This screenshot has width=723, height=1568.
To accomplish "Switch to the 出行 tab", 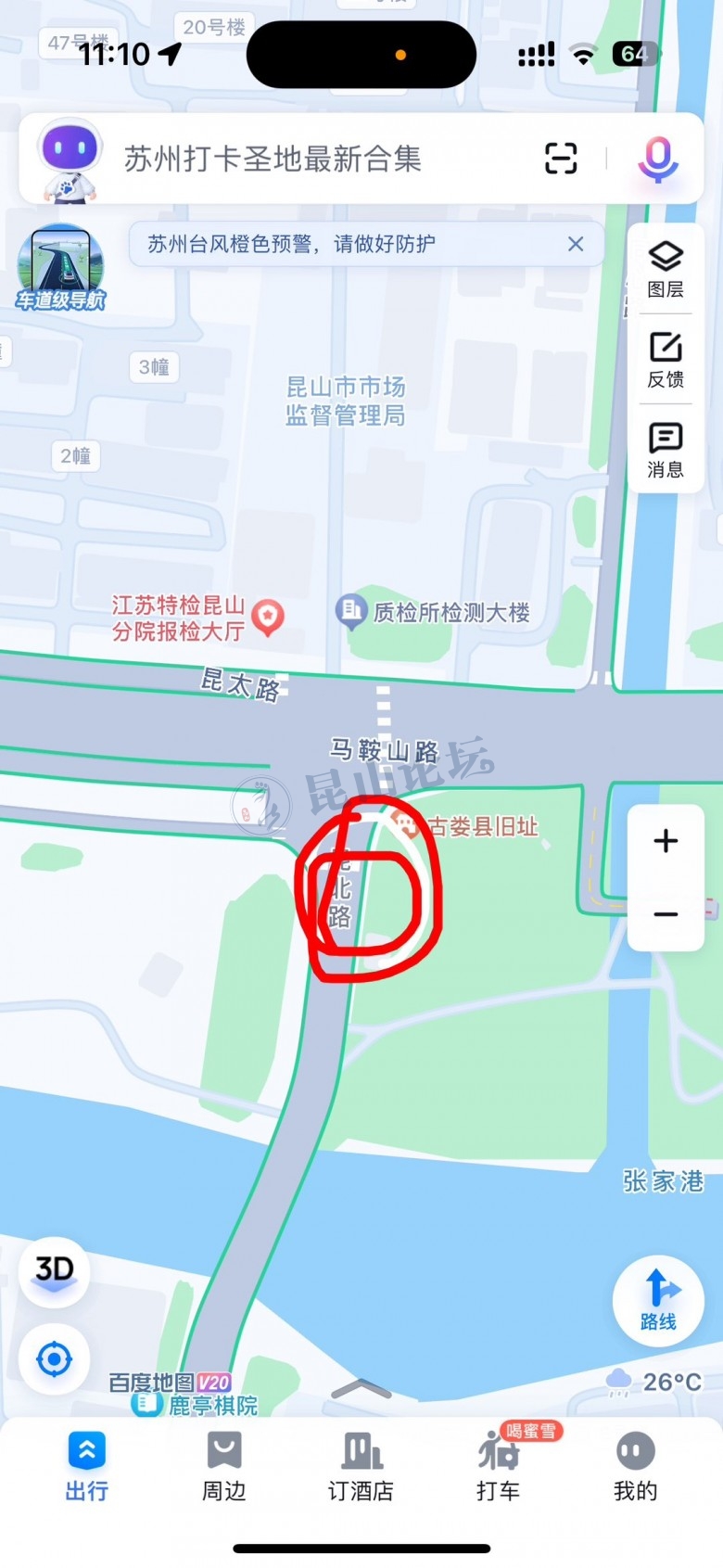I will (x=87, y=1465).
